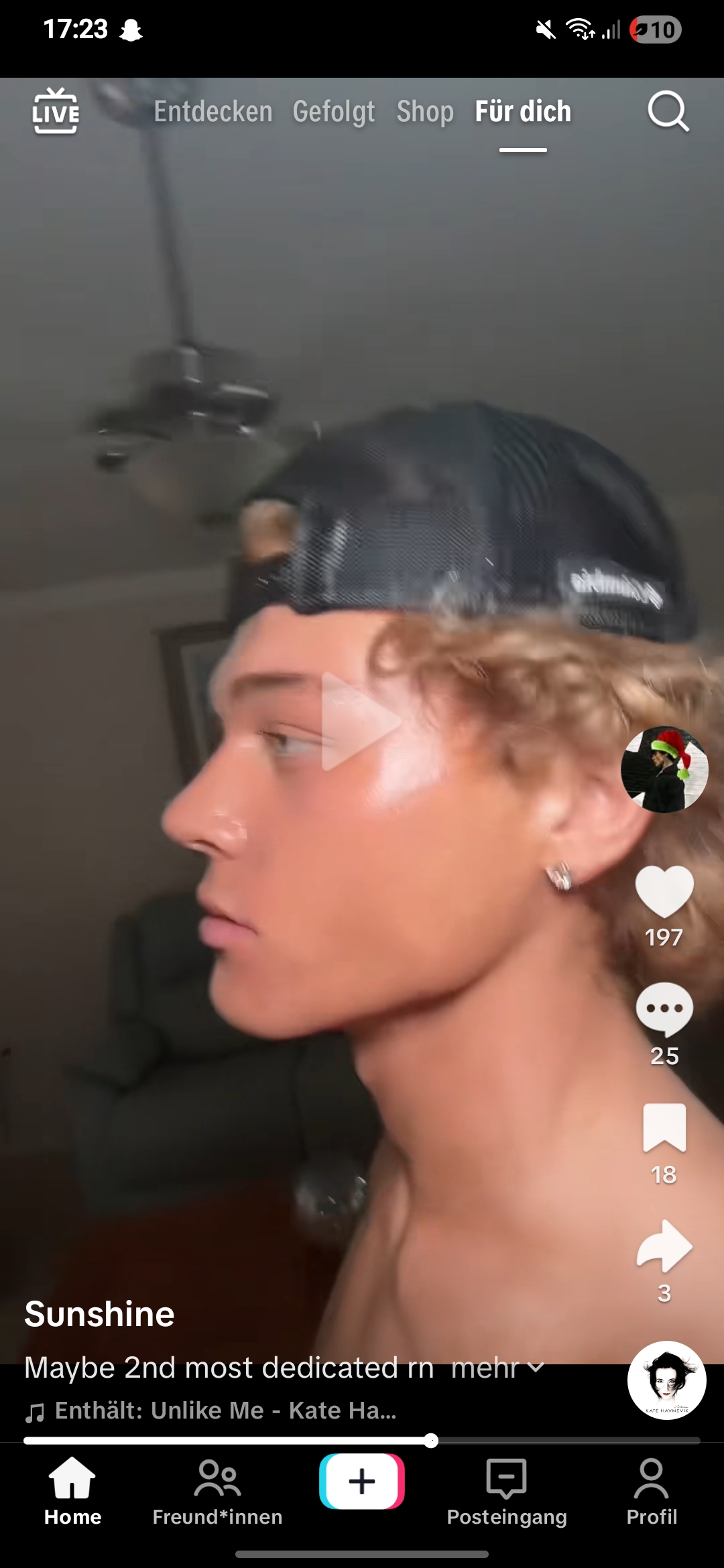Go to the Freund*innen tab
The image size is (724, 1568).
pyautogui.click(x=217, y=1492)
